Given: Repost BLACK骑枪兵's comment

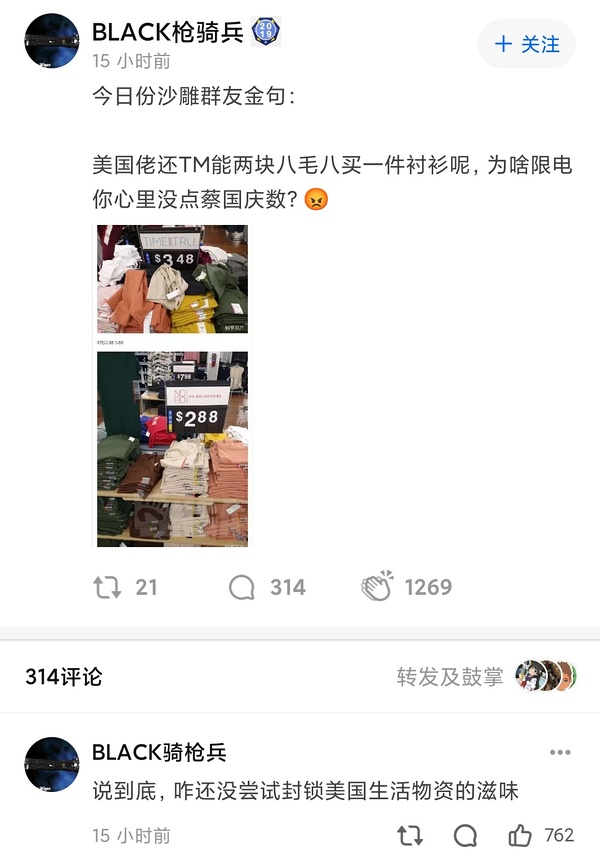Looking at the screenshot, I should tap(409, 835).
